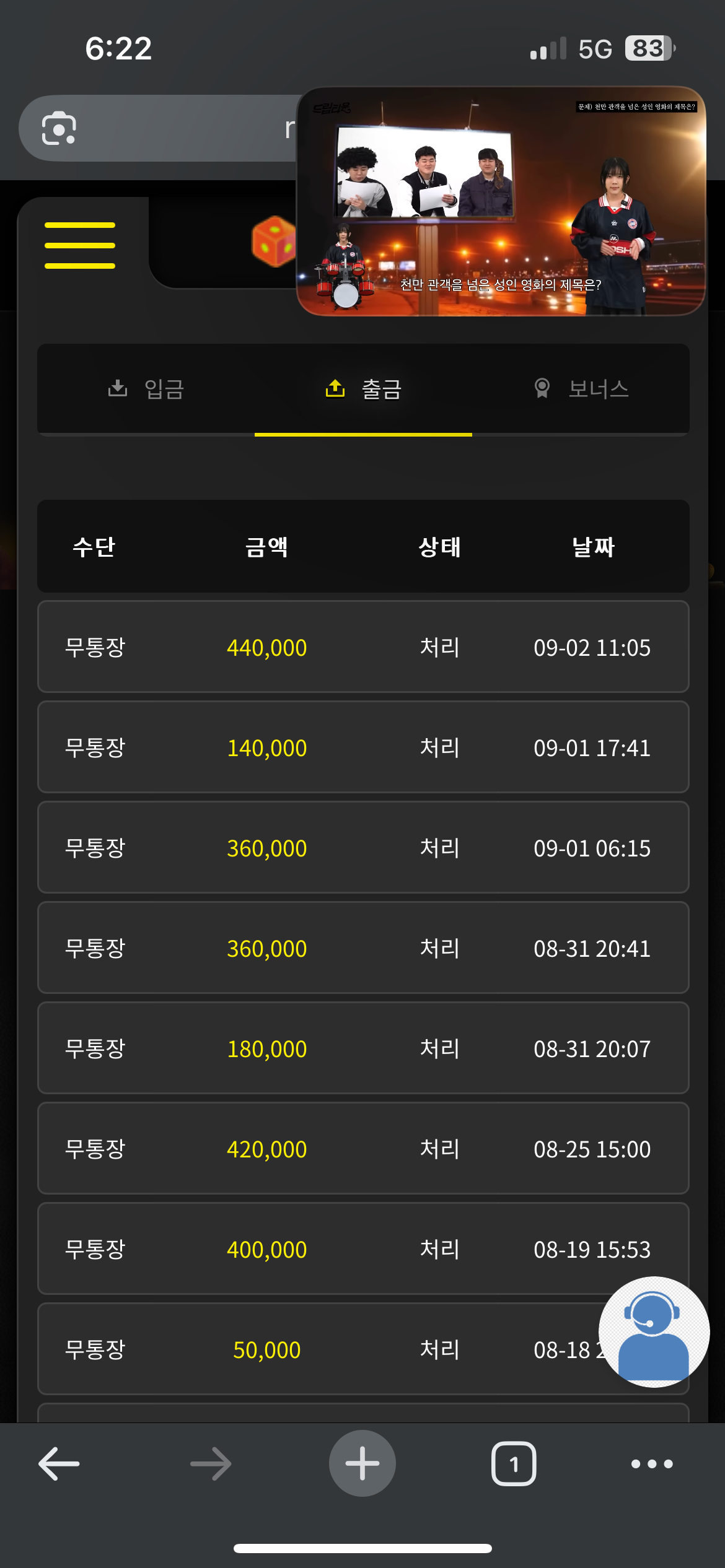This screenshot has width=725, height=1568.
Task: Open the yellow hamburger menu
Action: 80,245
